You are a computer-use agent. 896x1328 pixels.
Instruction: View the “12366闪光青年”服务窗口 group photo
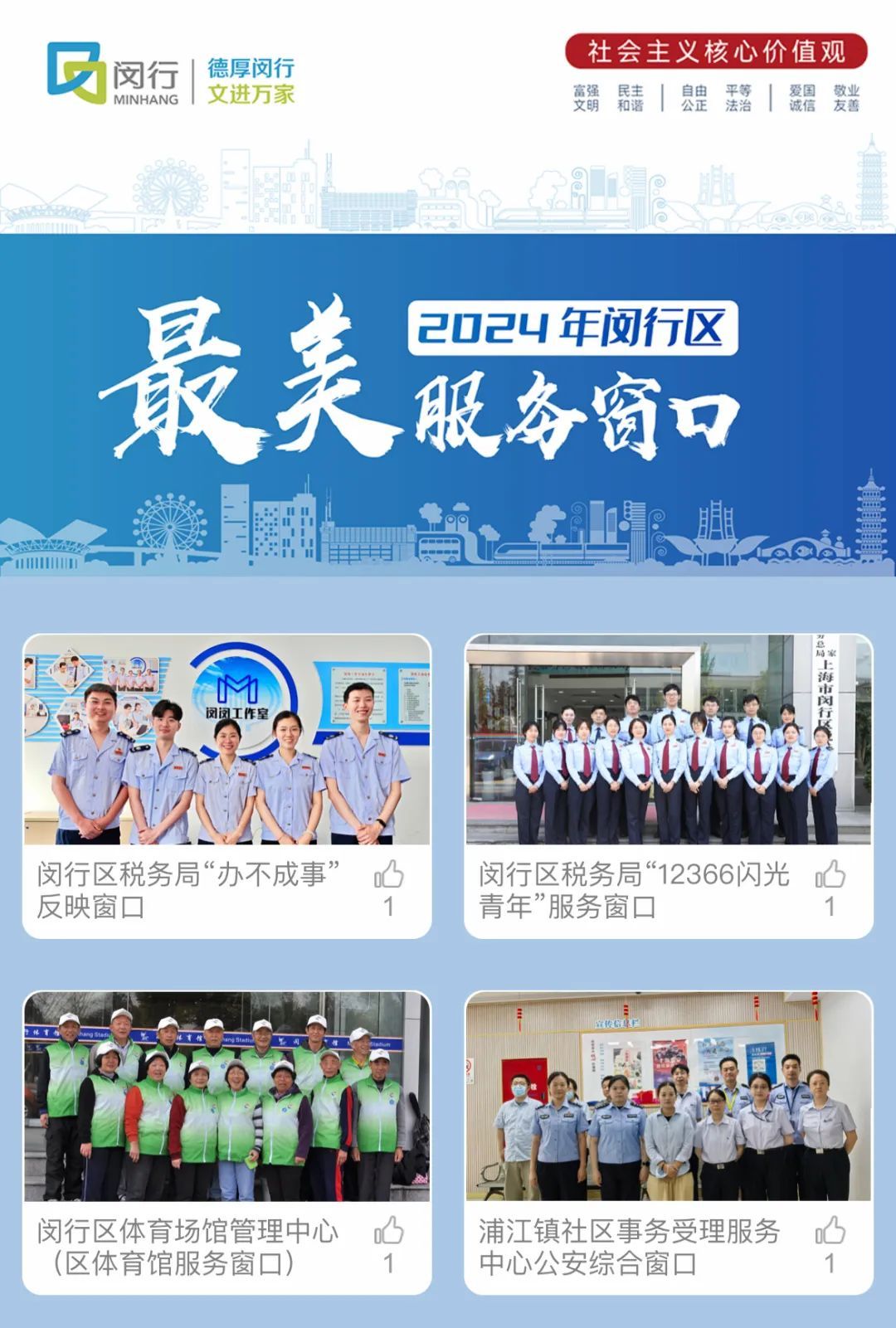pos(669,740)
